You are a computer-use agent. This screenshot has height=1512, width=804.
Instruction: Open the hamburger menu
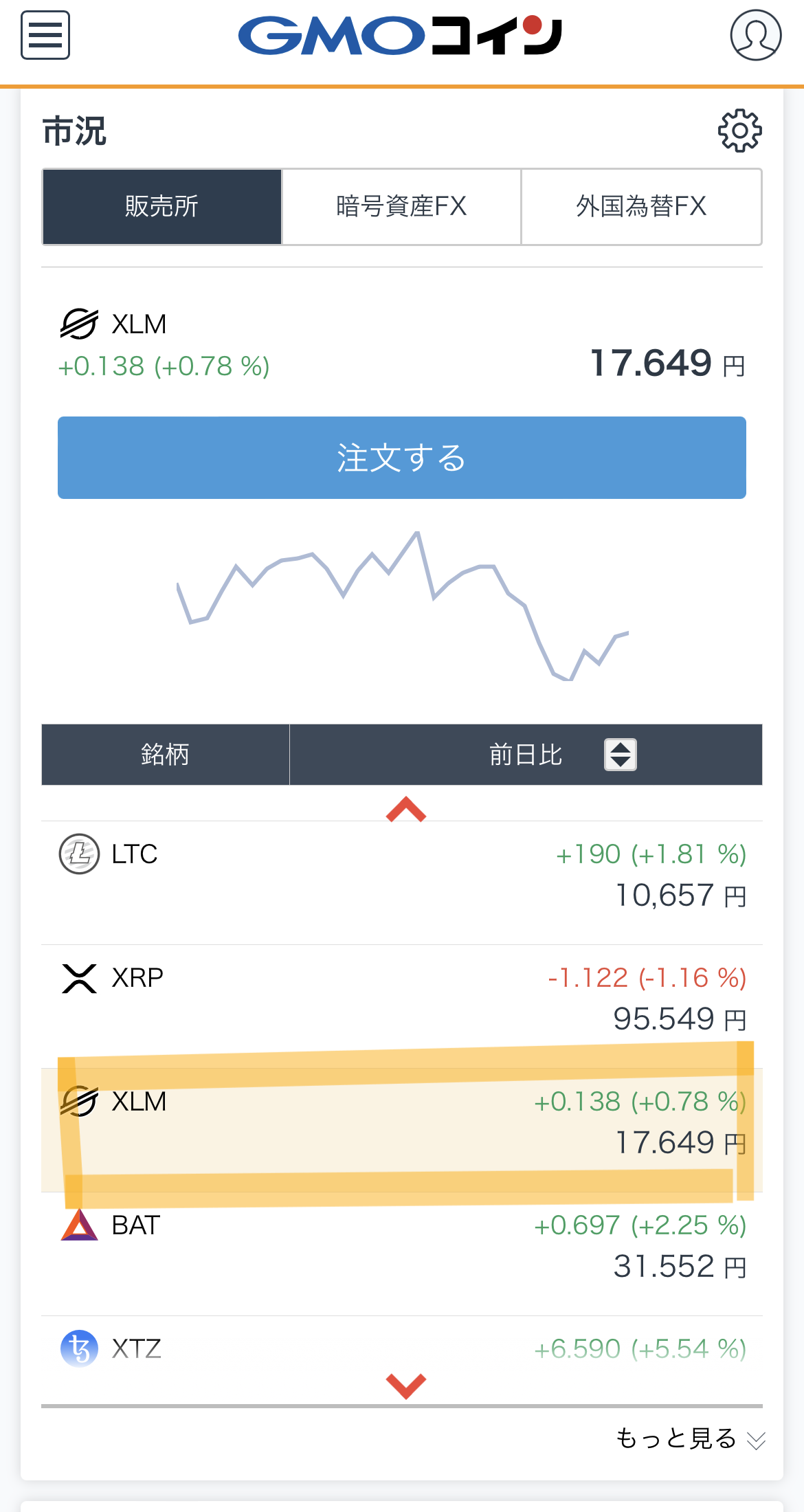[x=45, y=35]
